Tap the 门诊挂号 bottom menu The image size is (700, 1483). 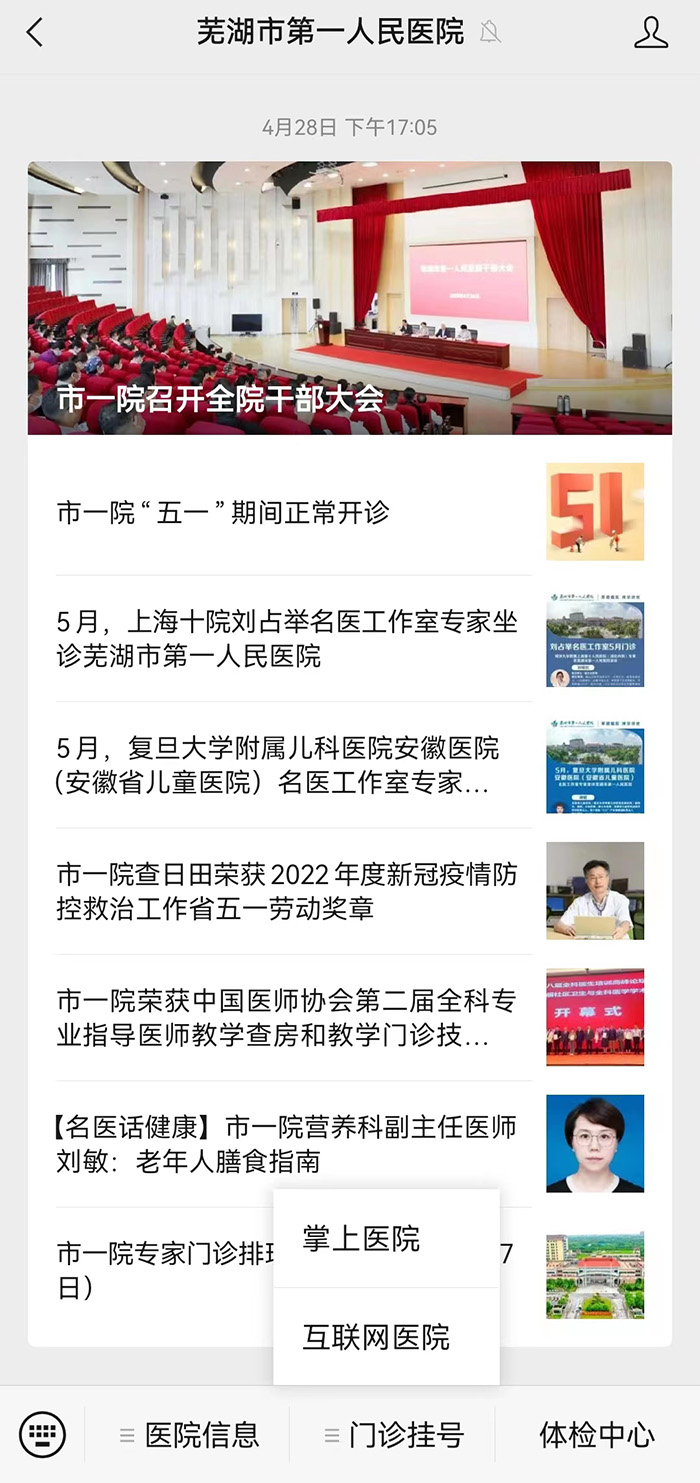pos(394,1435)
